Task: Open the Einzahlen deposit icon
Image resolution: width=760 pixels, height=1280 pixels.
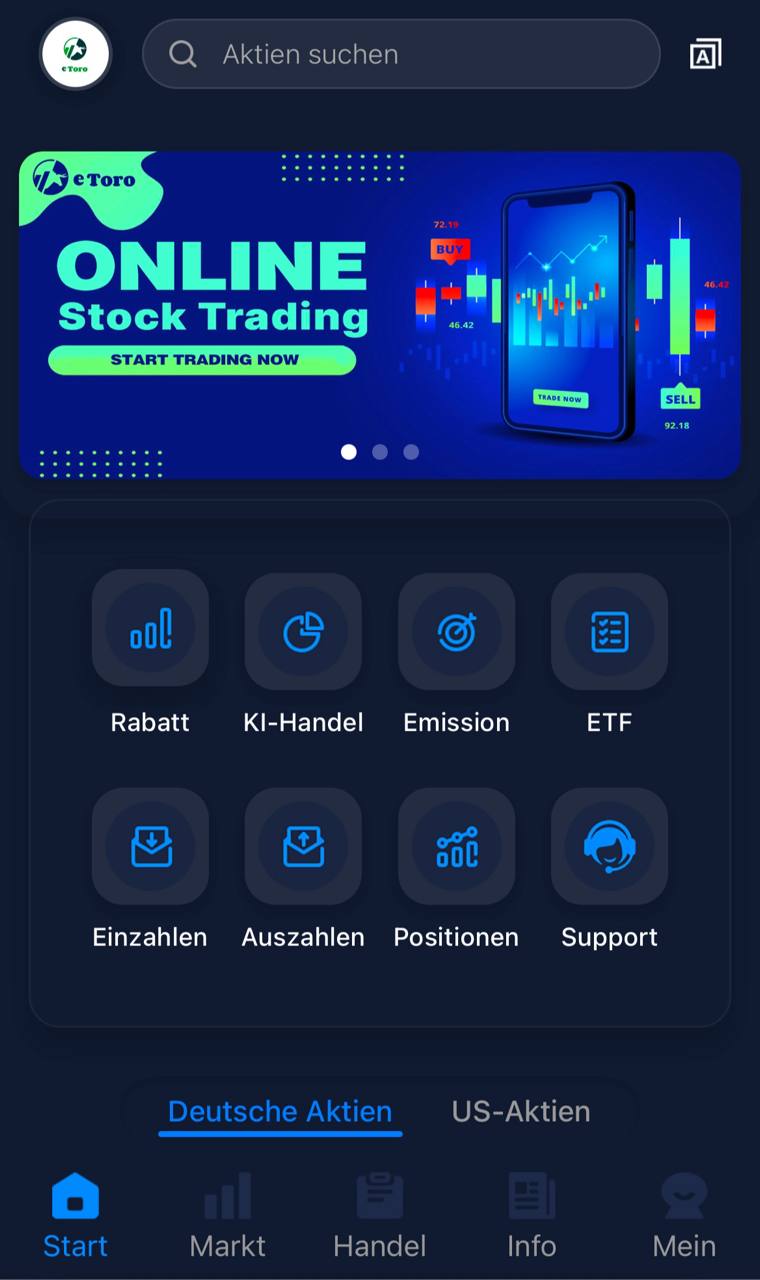Action: (x=150, y=845)
